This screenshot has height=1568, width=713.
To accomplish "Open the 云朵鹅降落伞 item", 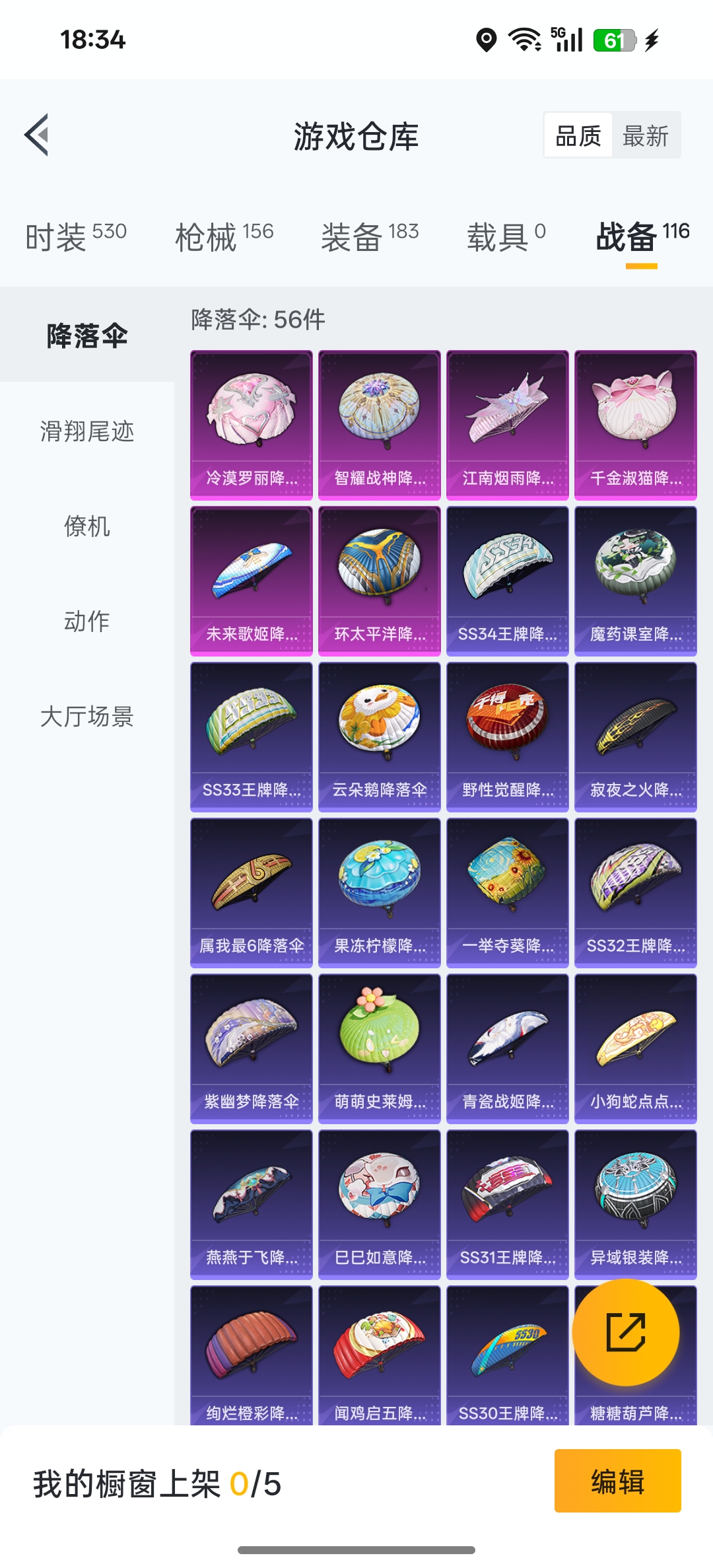I will click(x=380, y=736).
